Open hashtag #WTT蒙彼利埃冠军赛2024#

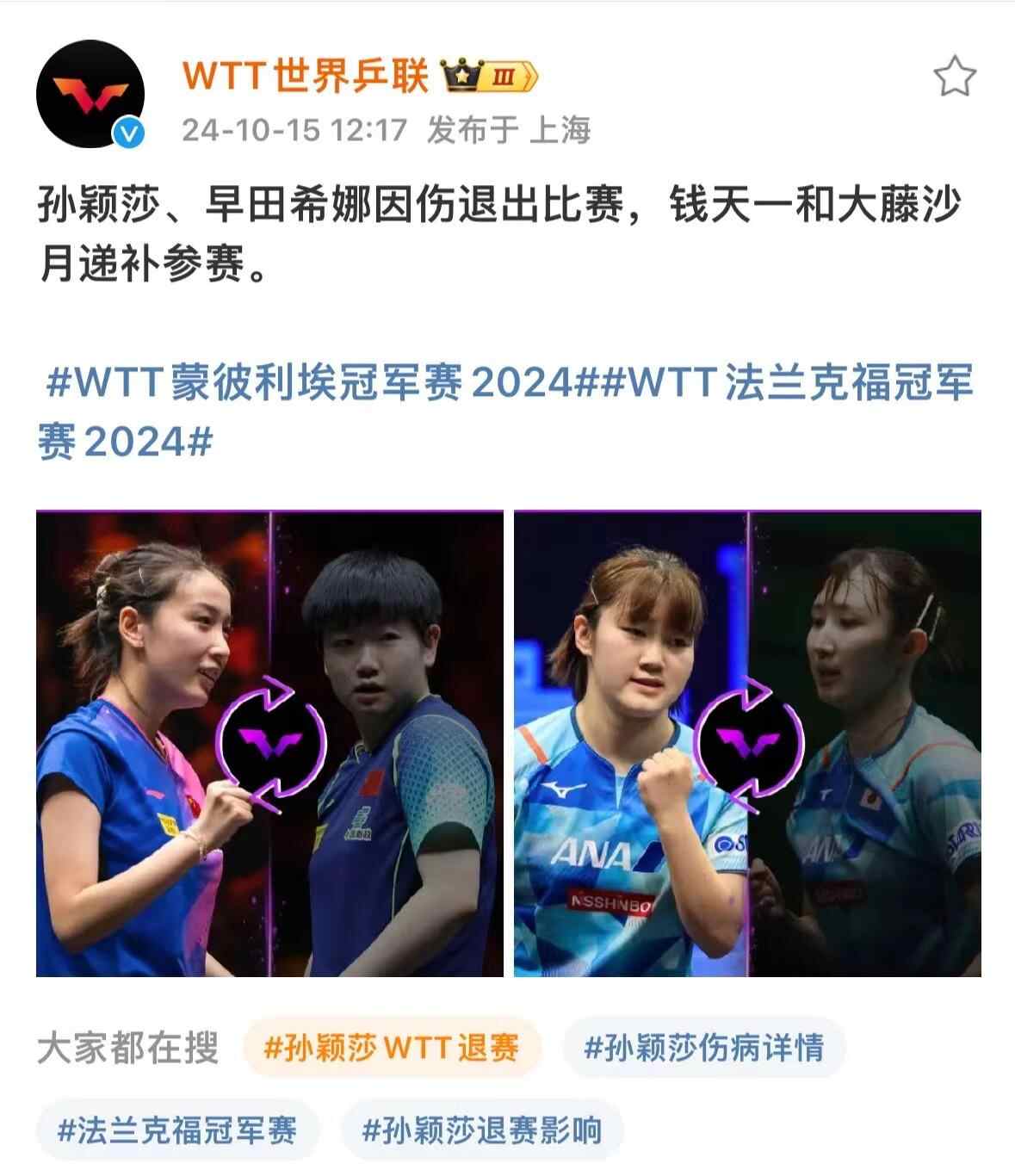[310, 381]
